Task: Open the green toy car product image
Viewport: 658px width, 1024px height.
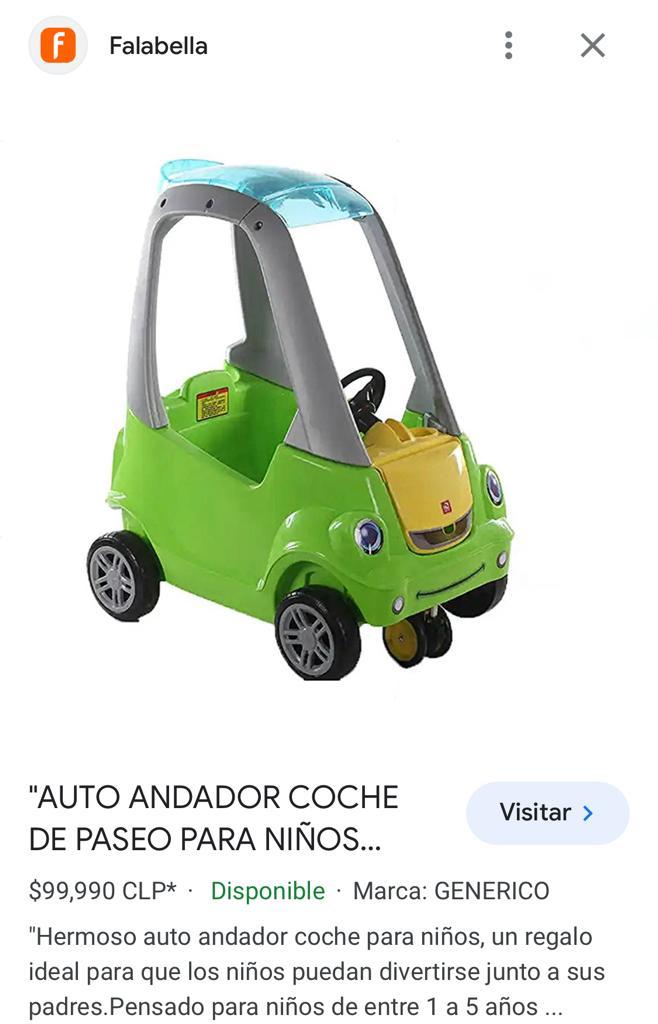Action: click(300, 420)
